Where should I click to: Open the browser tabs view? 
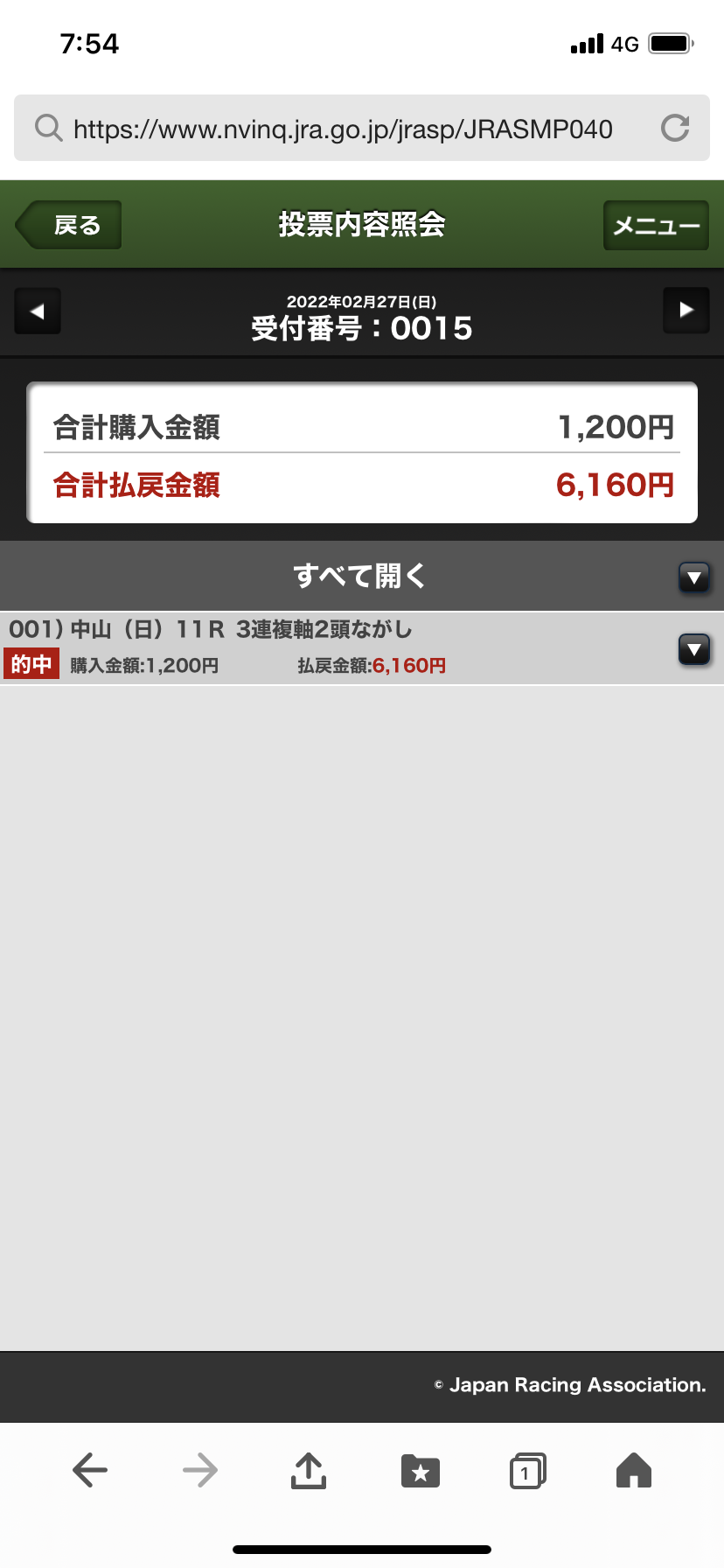pos(527,1471)
